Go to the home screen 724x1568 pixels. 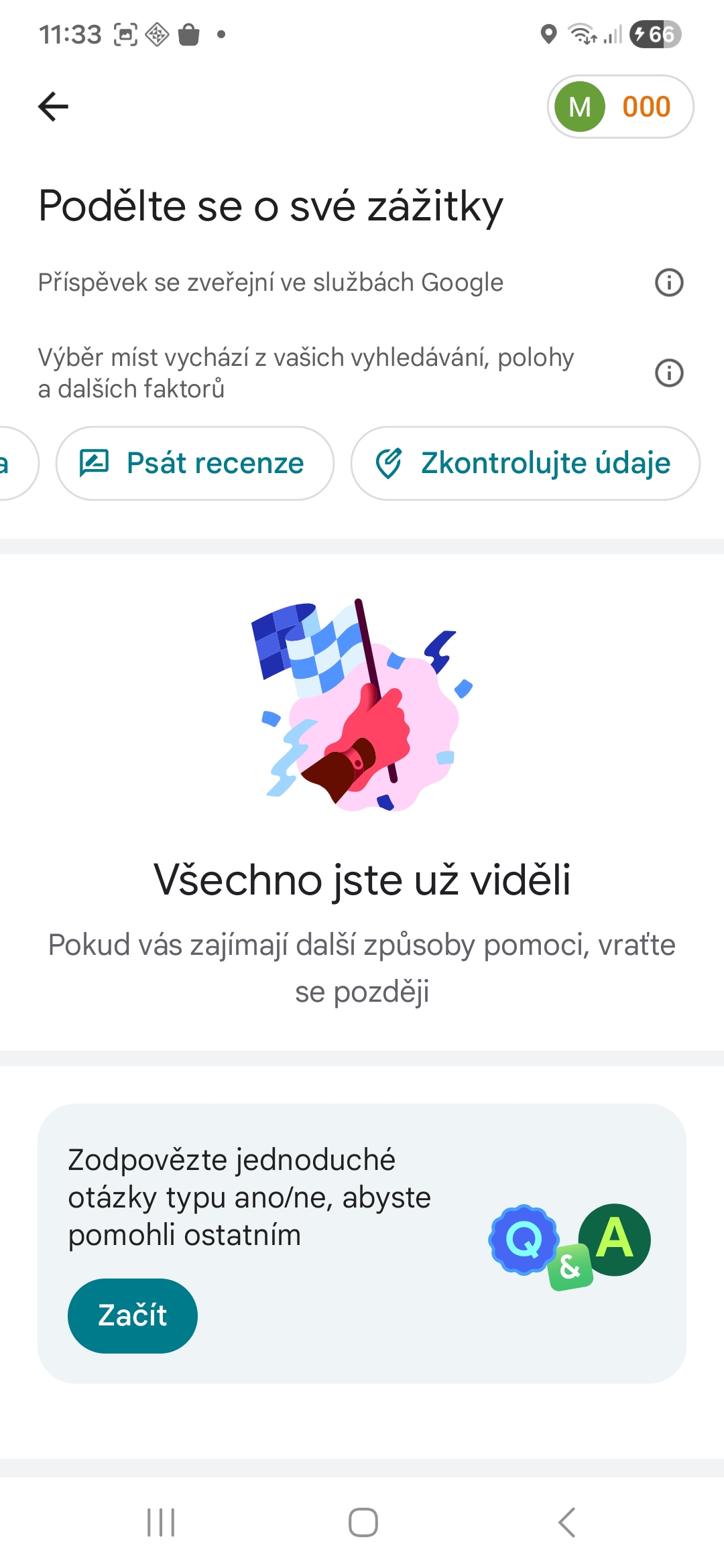[363, 1522]
